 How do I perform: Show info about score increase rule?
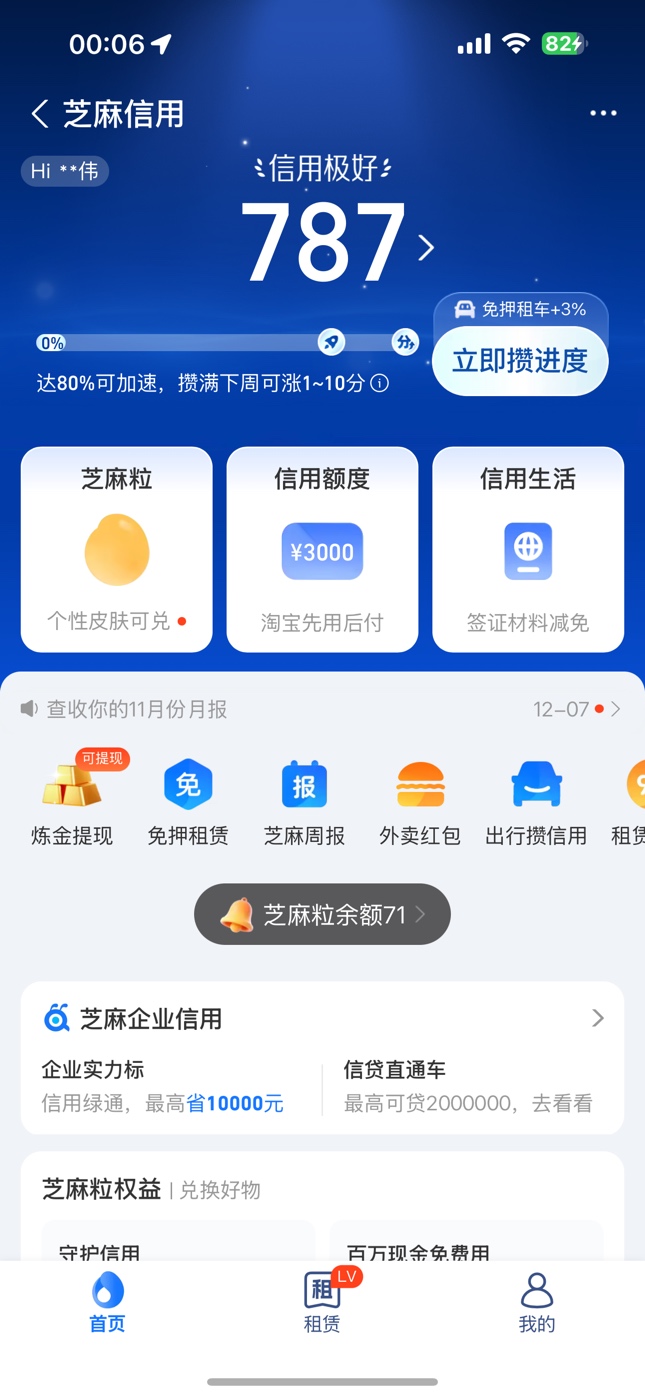[x=380, y=383]
